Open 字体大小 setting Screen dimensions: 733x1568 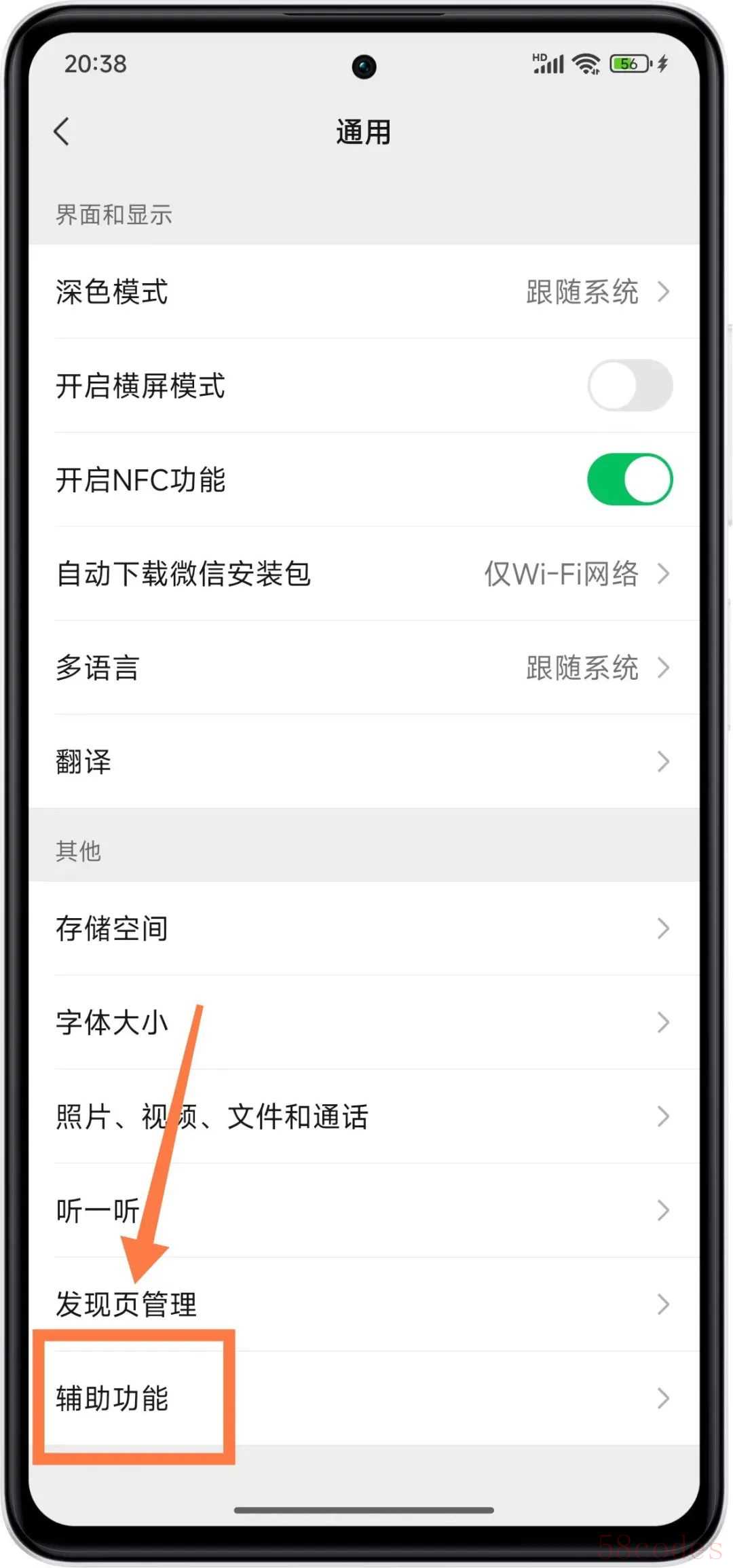[x=364, y=1022]
